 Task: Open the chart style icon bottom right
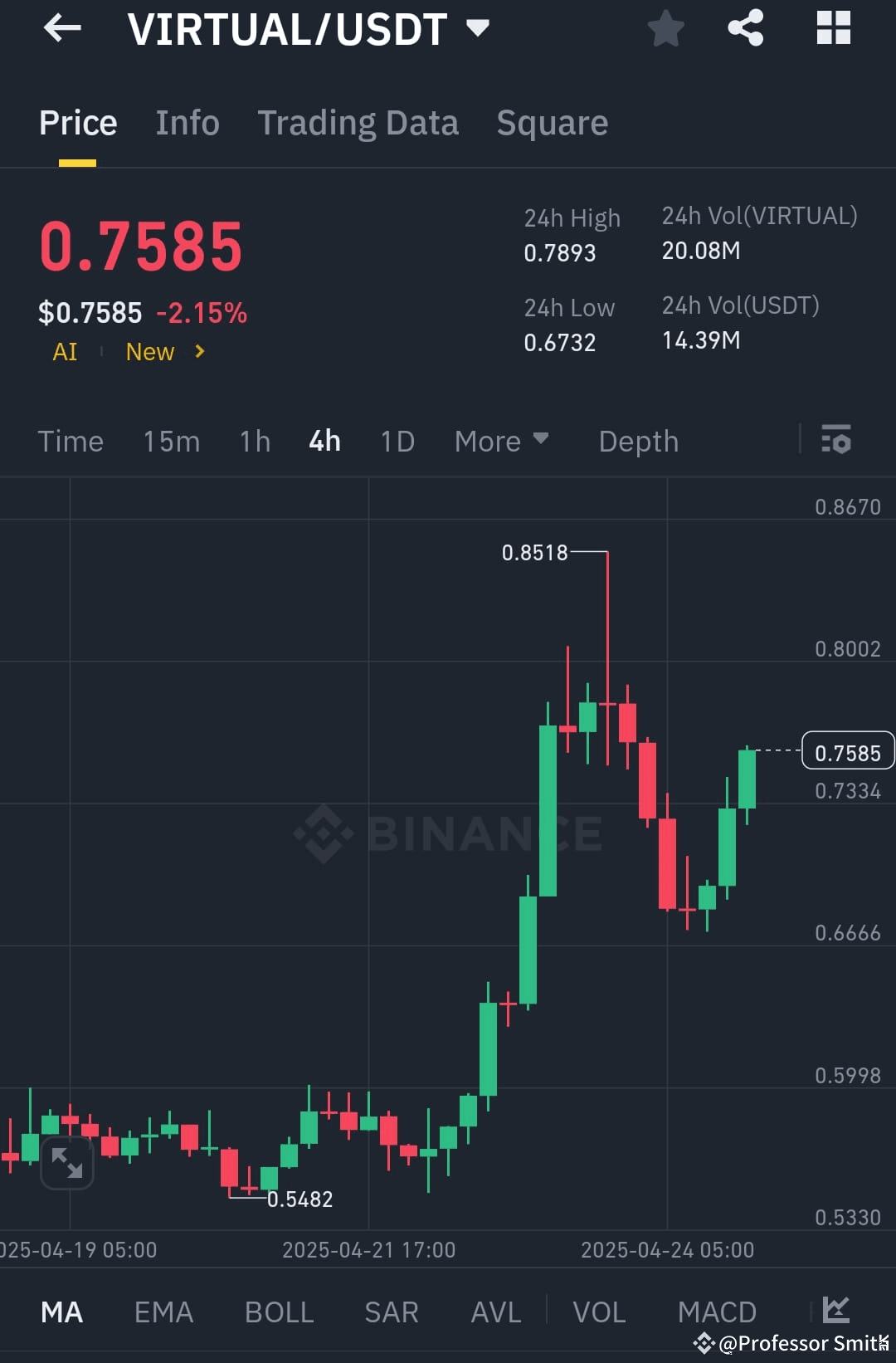836,1310
